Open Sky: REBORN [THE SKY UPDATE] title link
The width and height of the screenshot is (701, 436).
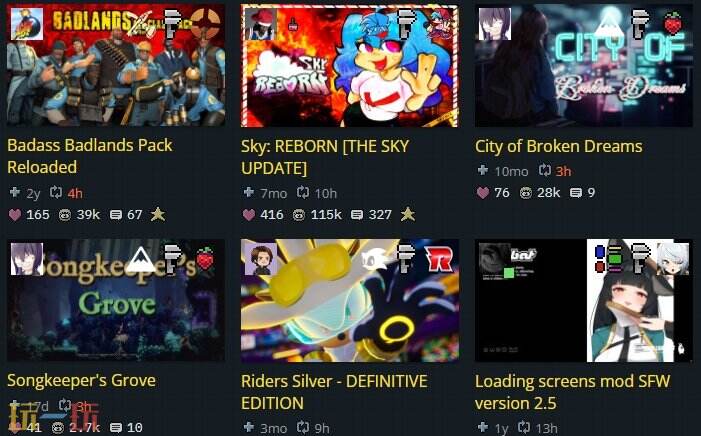click(325, 156)
